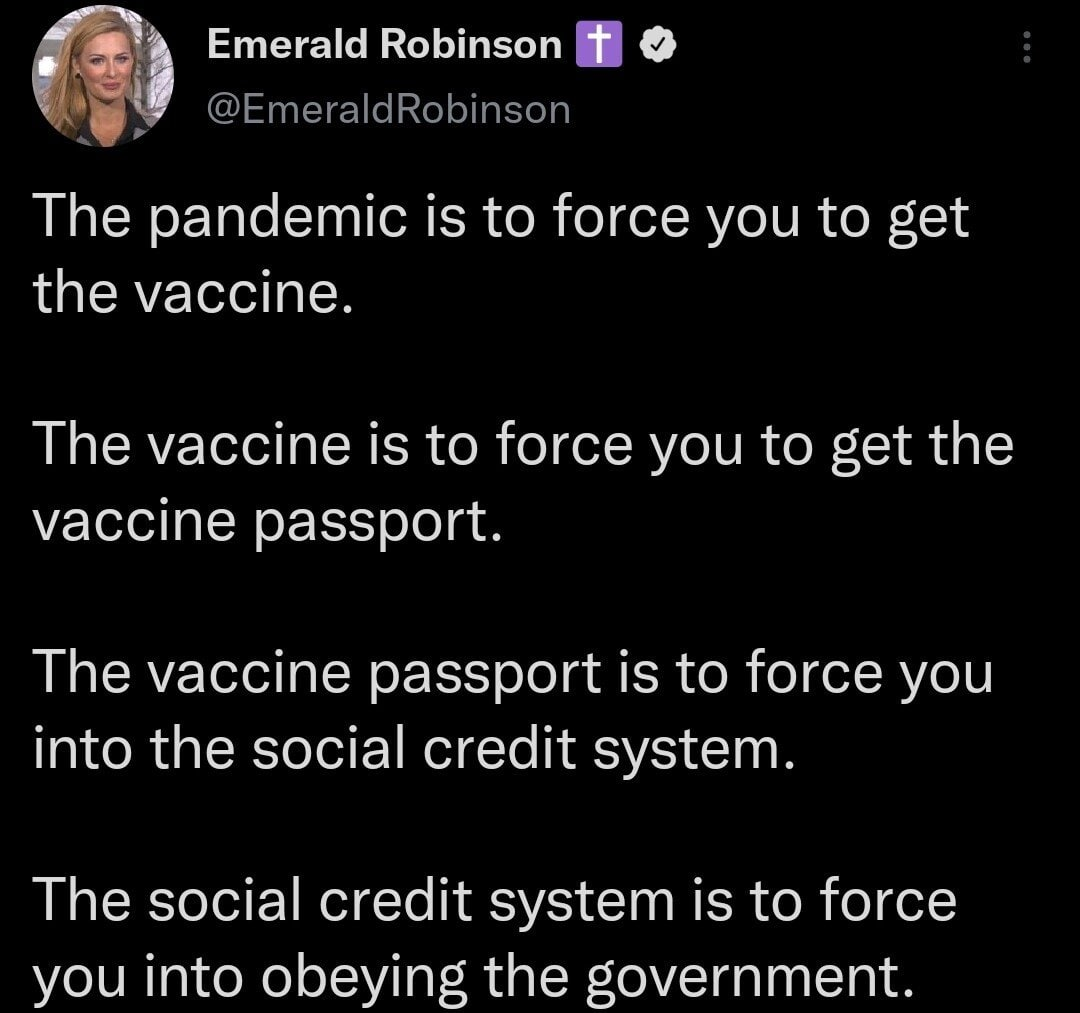1080x1013 pixels.
Task: Open the tweet's three-dot overflow menu
Action: pos(1025,46)
